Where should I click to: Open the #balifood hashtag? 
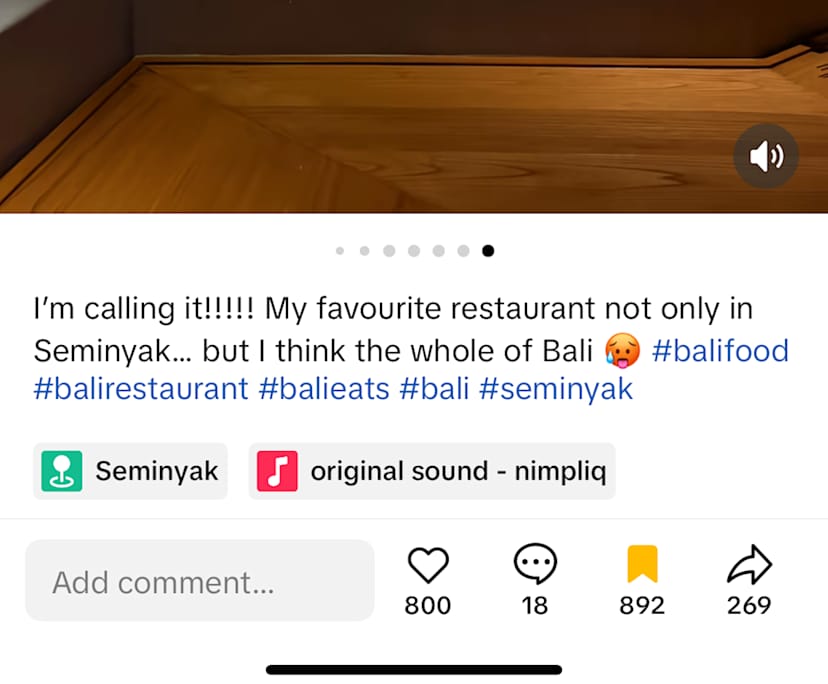click(720, 350)
